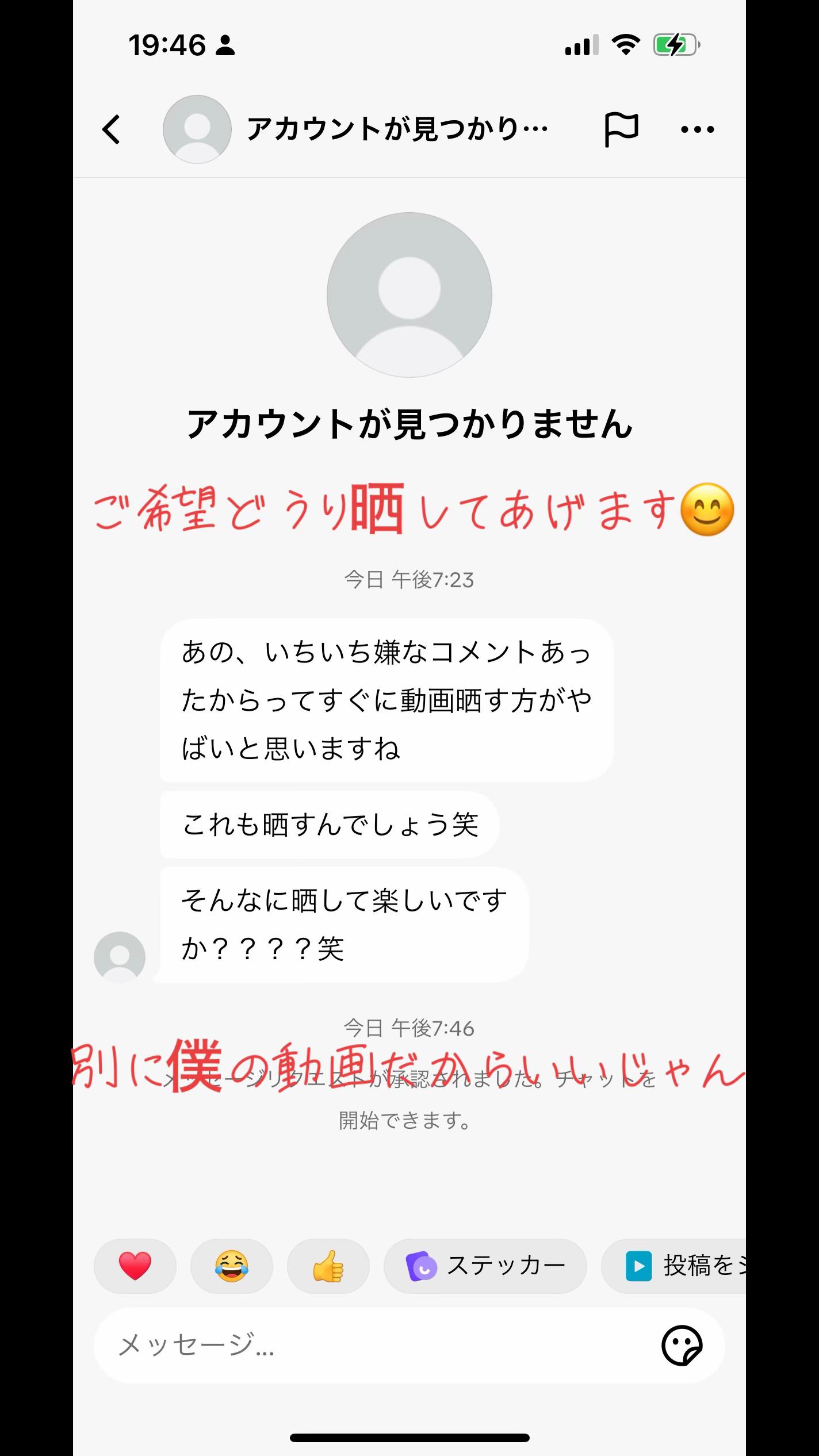Open the three-dot more options menu

697,129
